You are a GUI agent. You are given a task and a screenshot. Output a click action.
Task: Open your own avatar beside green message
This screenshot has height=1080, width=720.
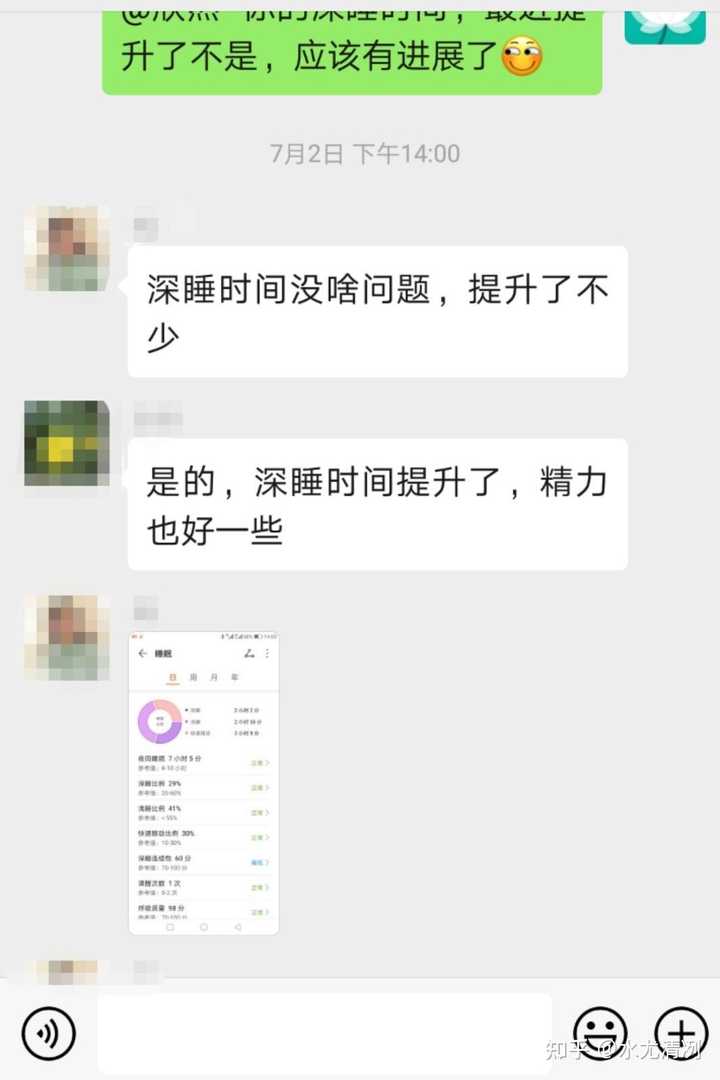pos(665,22)
